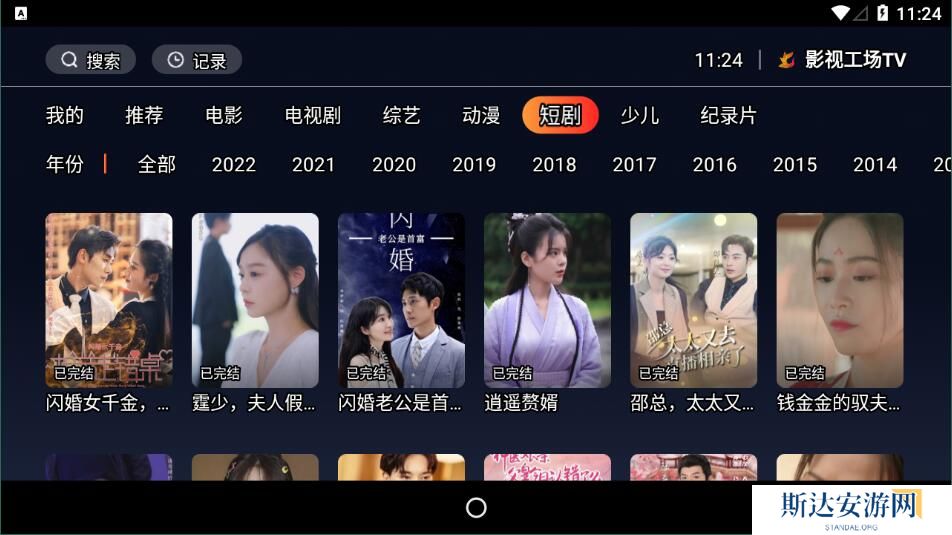This screenshot has height=535, width=952.
Task: Go to the 电影 tab
Action: 224,116
